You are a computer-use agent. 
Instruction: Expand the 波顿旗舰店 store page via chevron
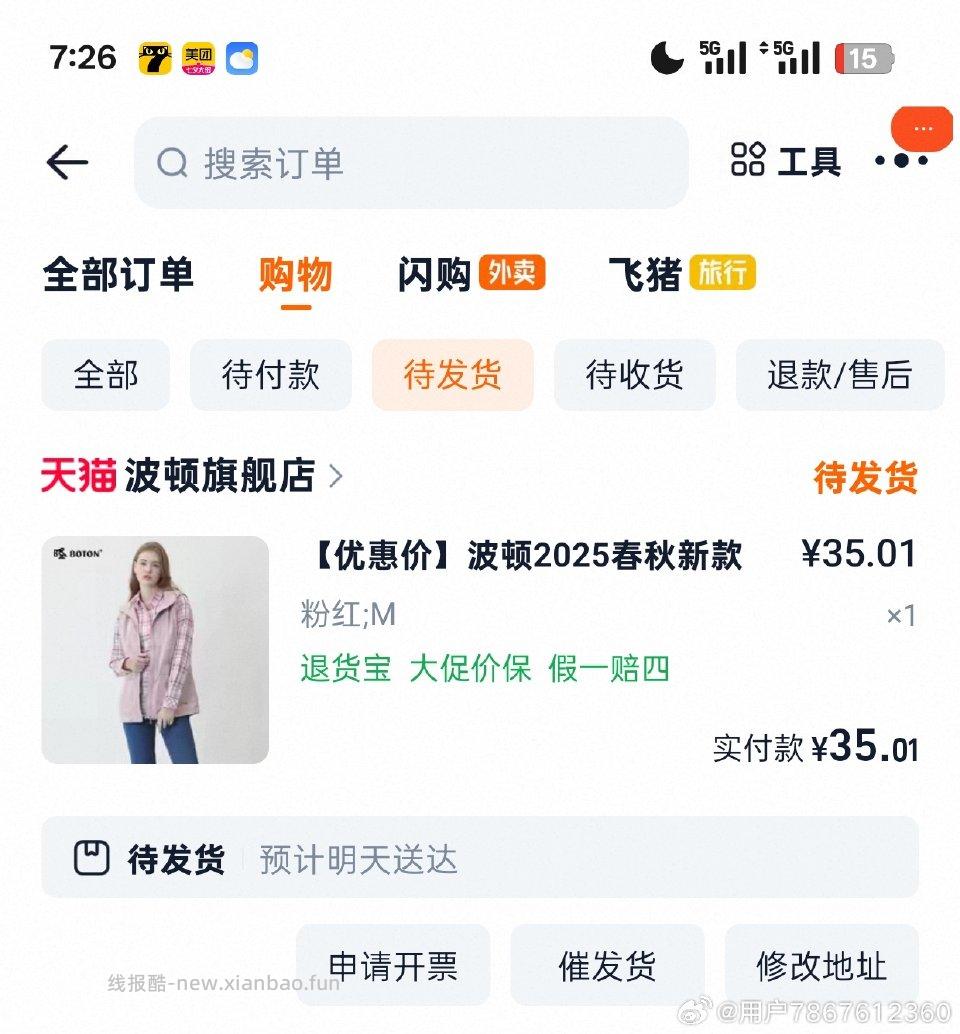(x=334, y=477)
